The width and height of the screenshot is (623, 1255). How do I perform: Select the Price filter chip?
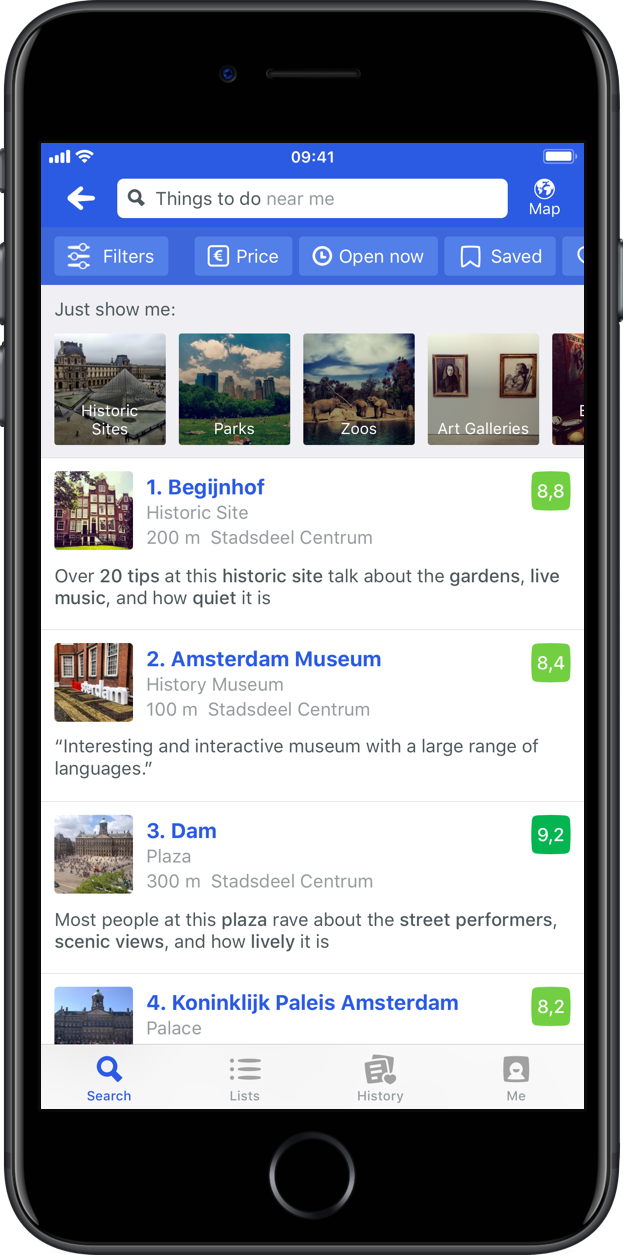click(243, 256)
